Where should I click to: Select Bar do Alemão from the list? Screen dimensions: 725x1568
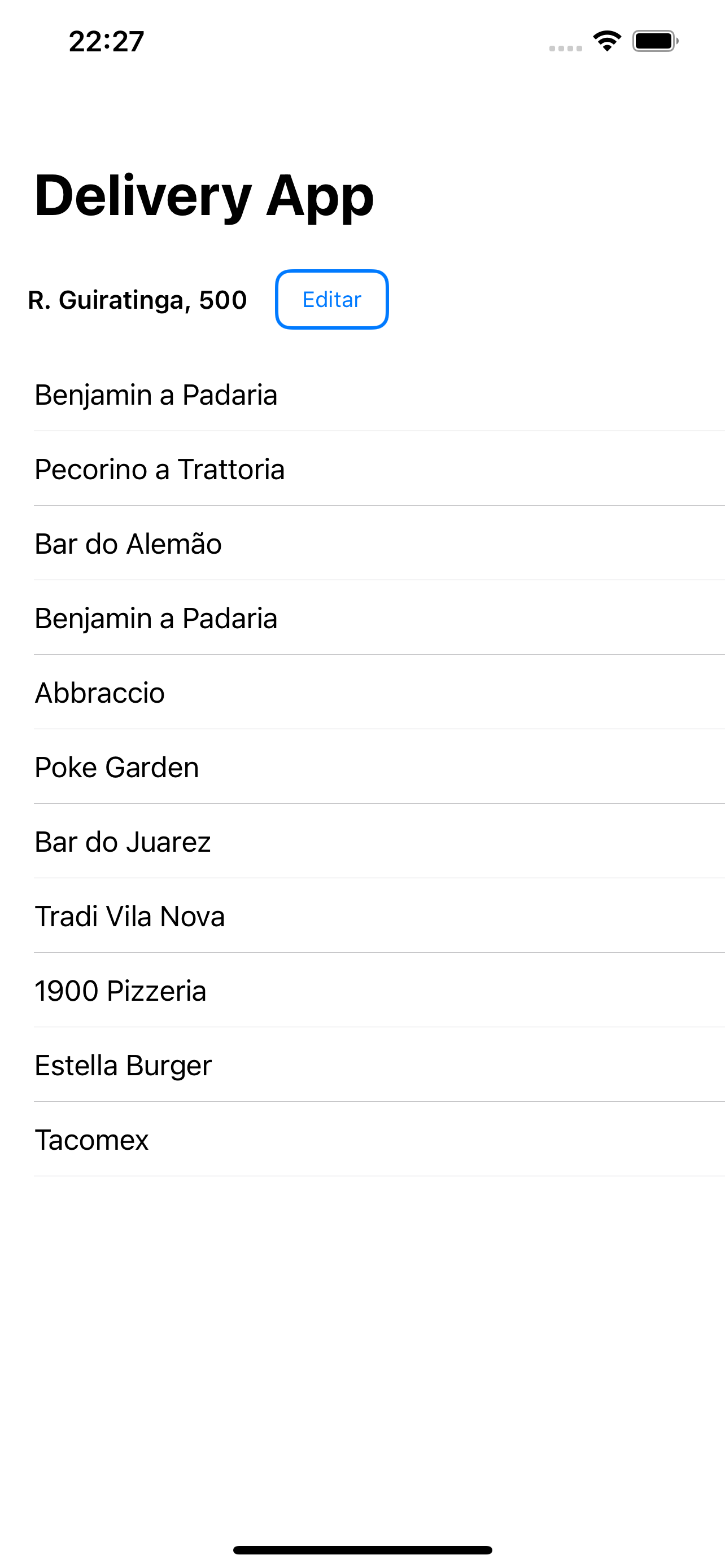128,544
